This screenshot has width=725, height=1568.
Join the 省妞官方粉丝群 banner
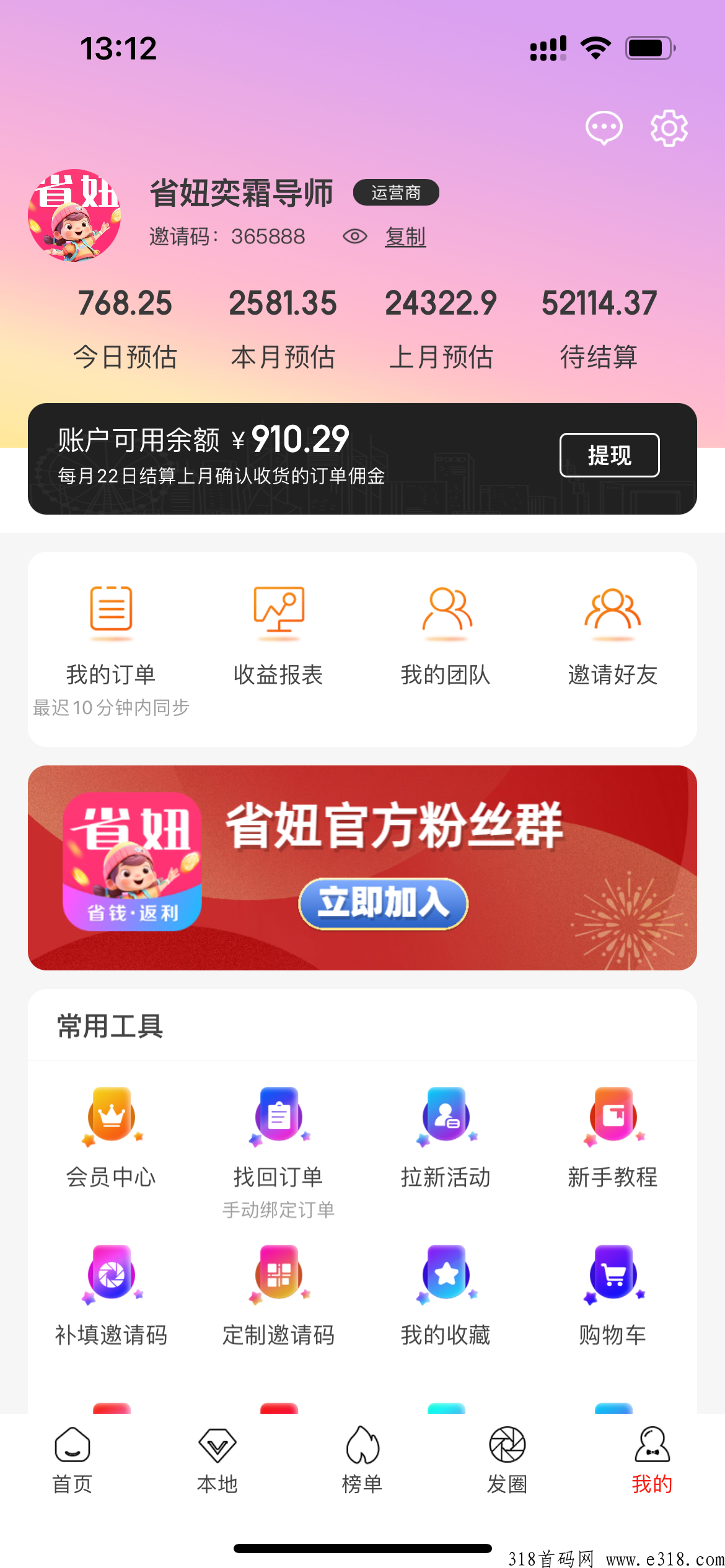tap(383, 904)
